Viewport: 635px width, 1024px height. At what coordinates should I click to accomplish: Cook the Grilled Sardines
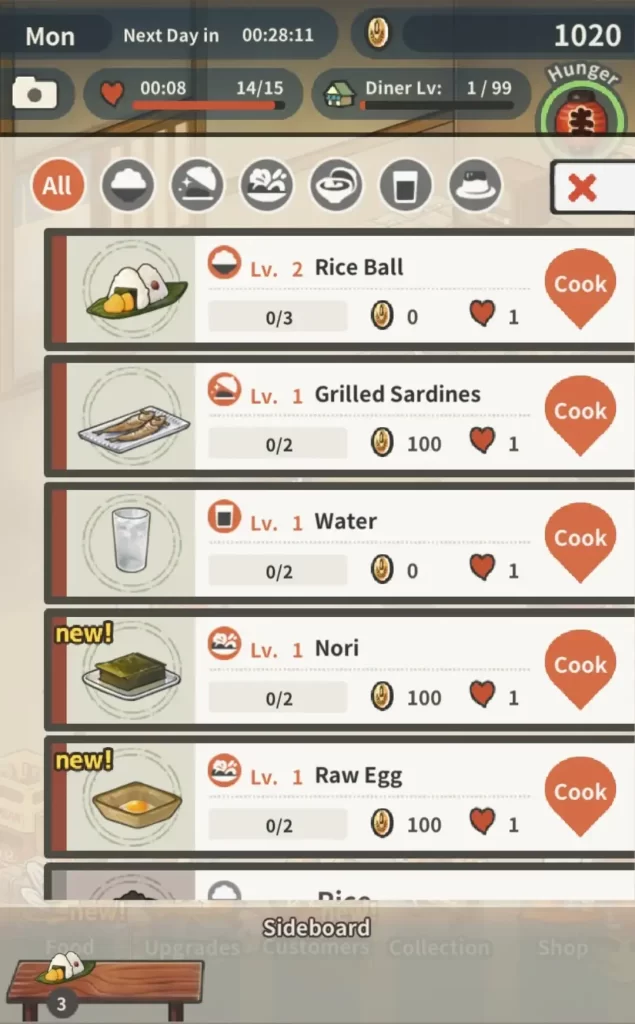click(580, 414)
